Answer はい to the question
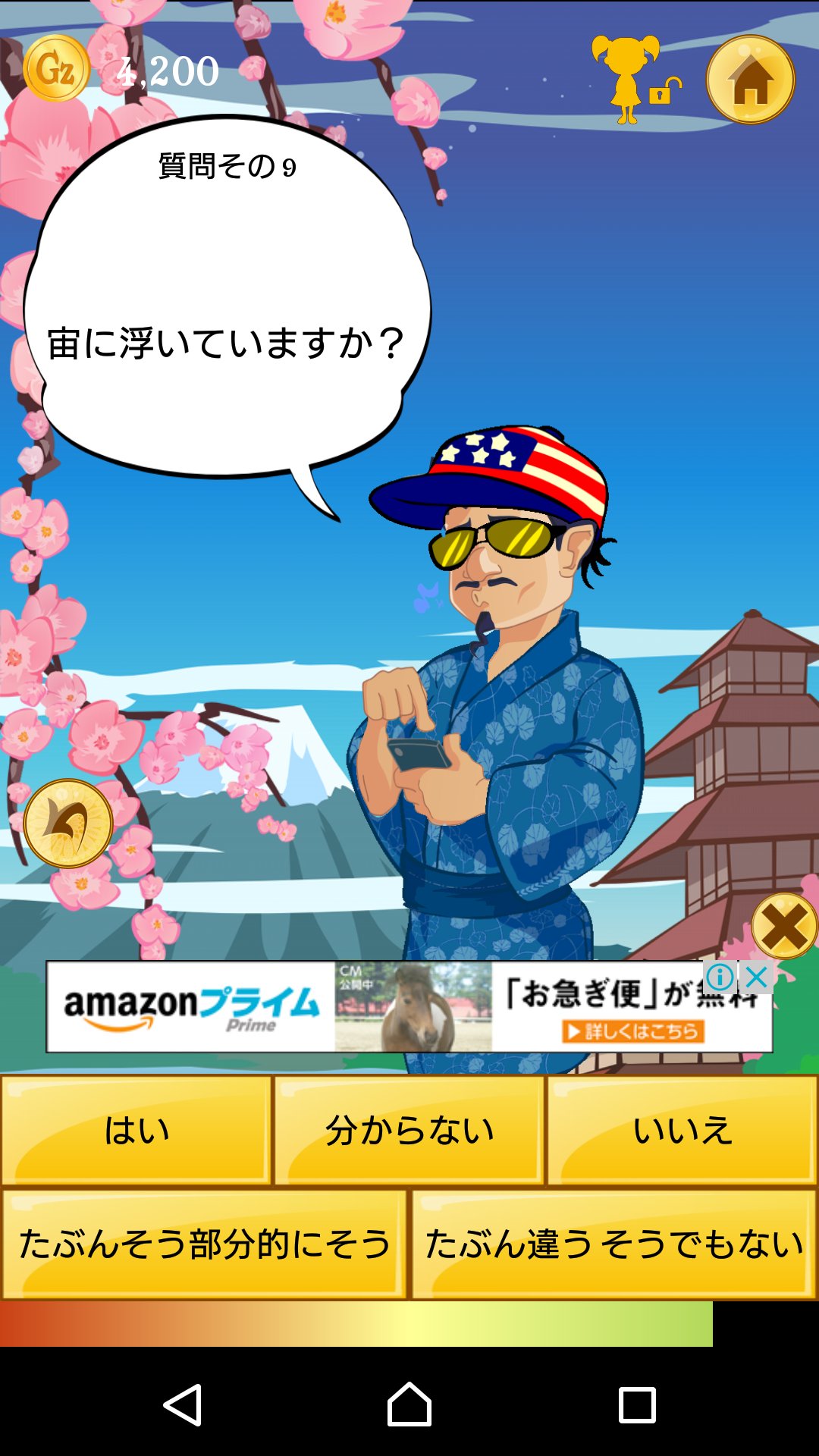This screenshot has height=1456, width=819. pyautogui.click(x=136, y=1130)
